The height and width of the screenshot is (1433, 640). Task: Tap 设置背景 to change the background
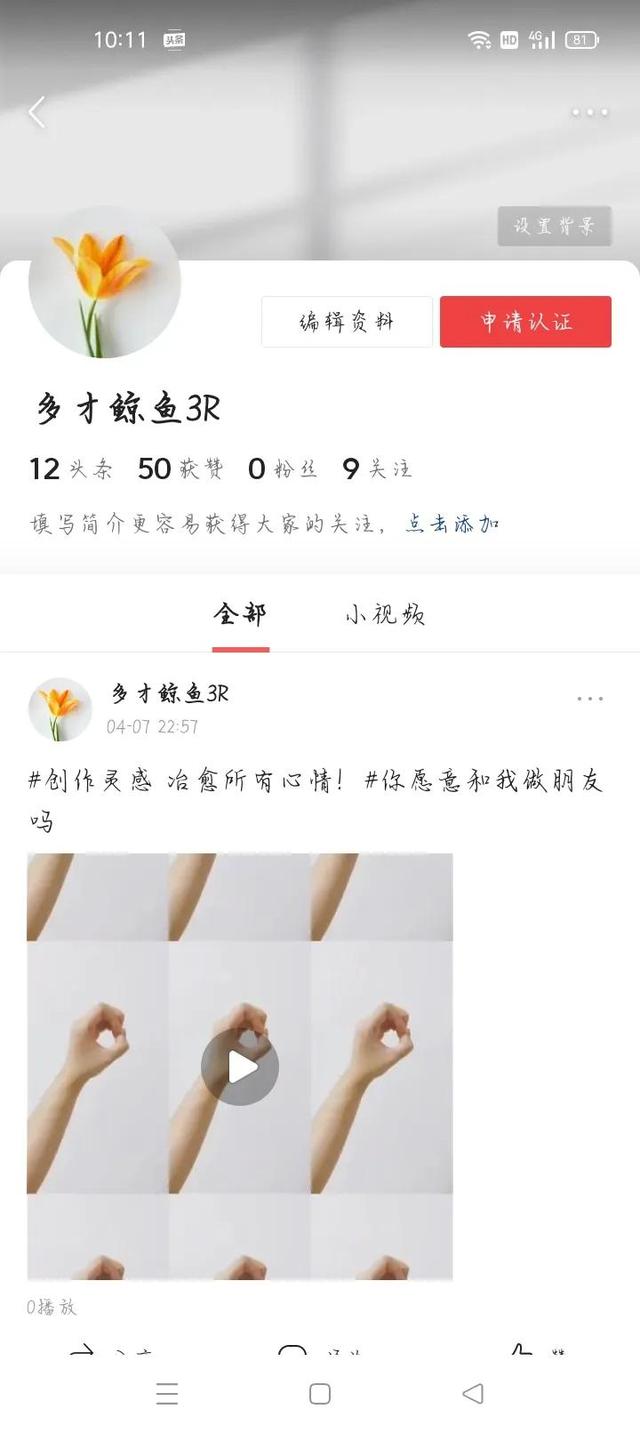pos(554,226)
